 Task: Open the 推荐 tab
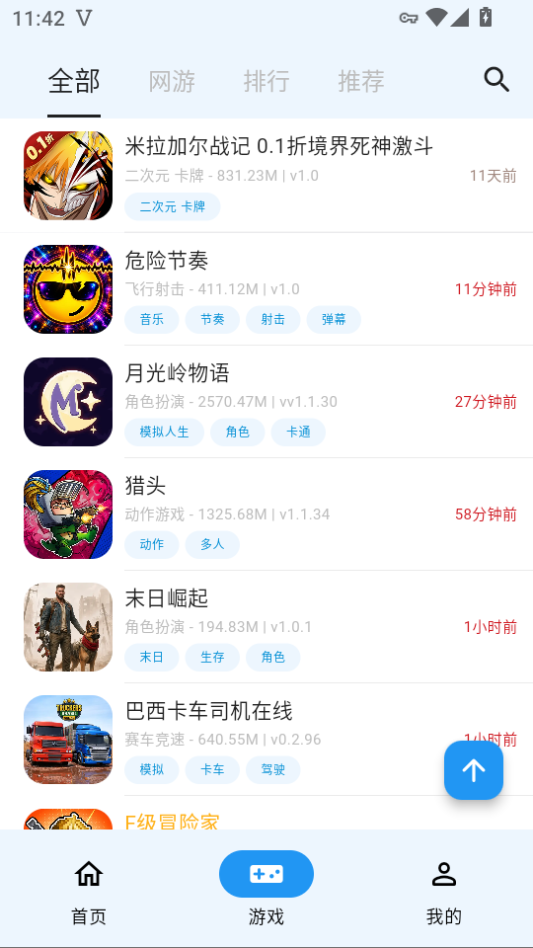[361, 81]
